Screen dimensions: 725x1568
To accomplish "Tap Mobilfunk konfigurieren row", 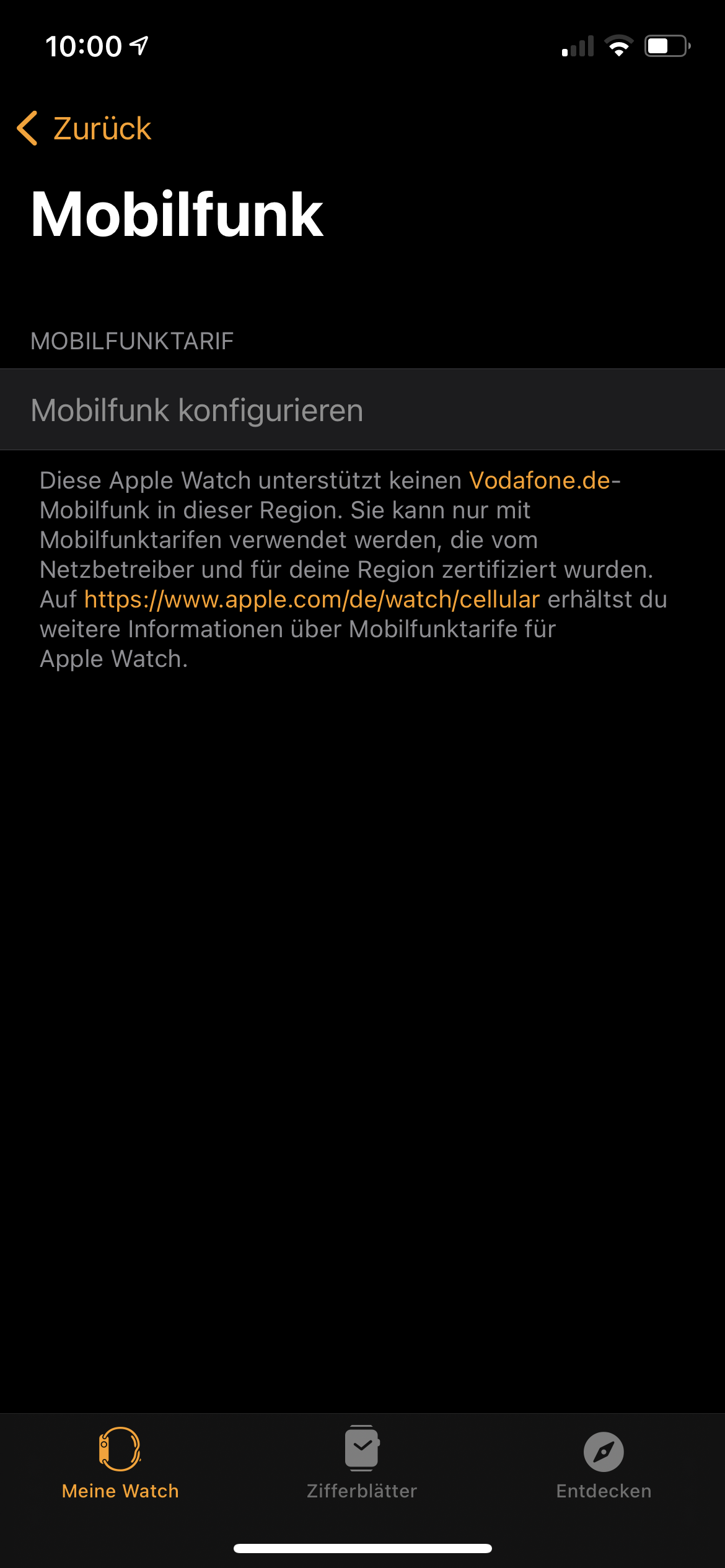I will tap(362, 410).
